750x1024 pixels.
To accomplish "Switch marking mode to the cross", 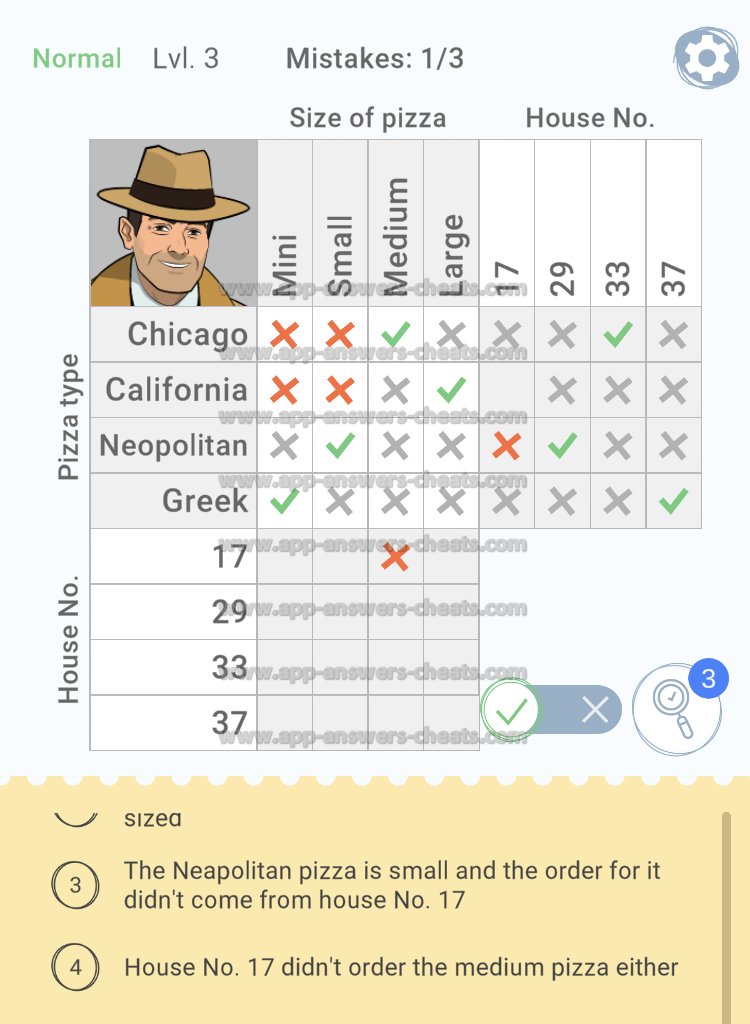I will 594,711.
